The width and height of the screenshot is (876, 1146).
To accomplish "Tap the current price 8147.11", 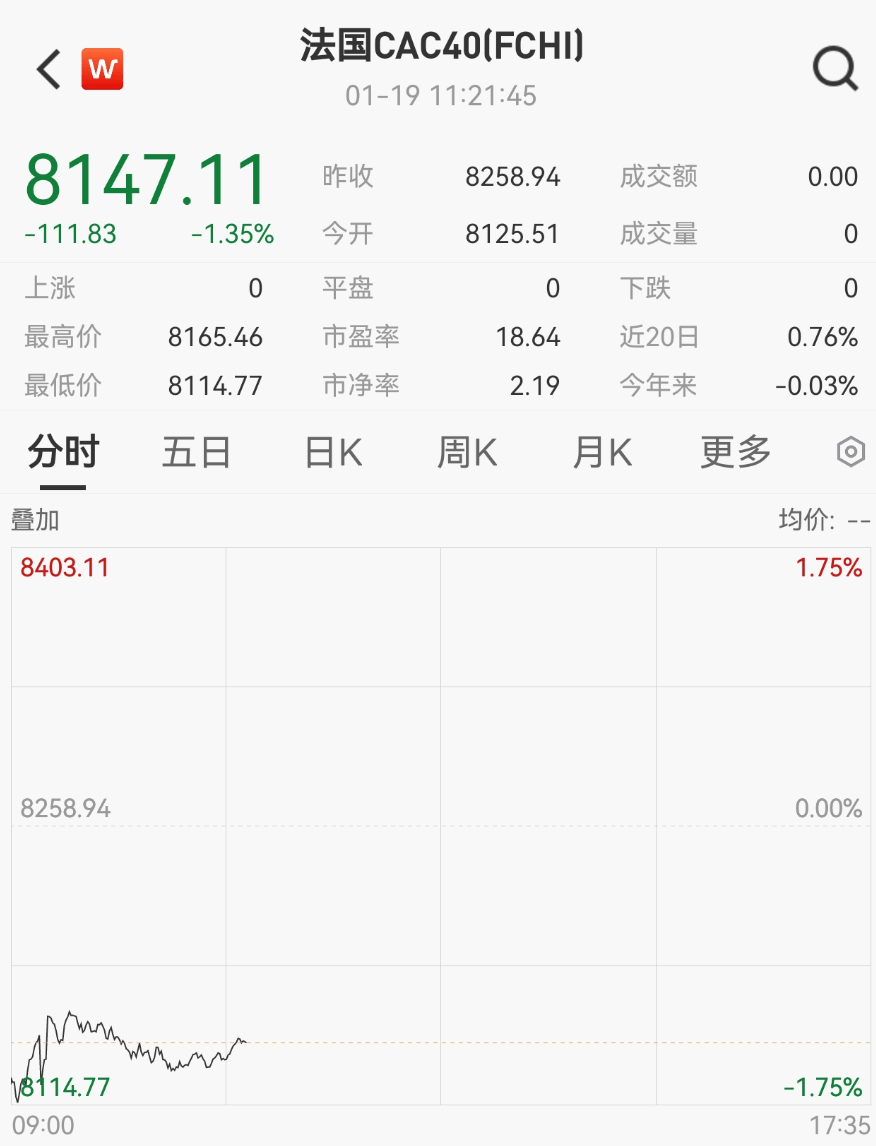I will 144,180.
